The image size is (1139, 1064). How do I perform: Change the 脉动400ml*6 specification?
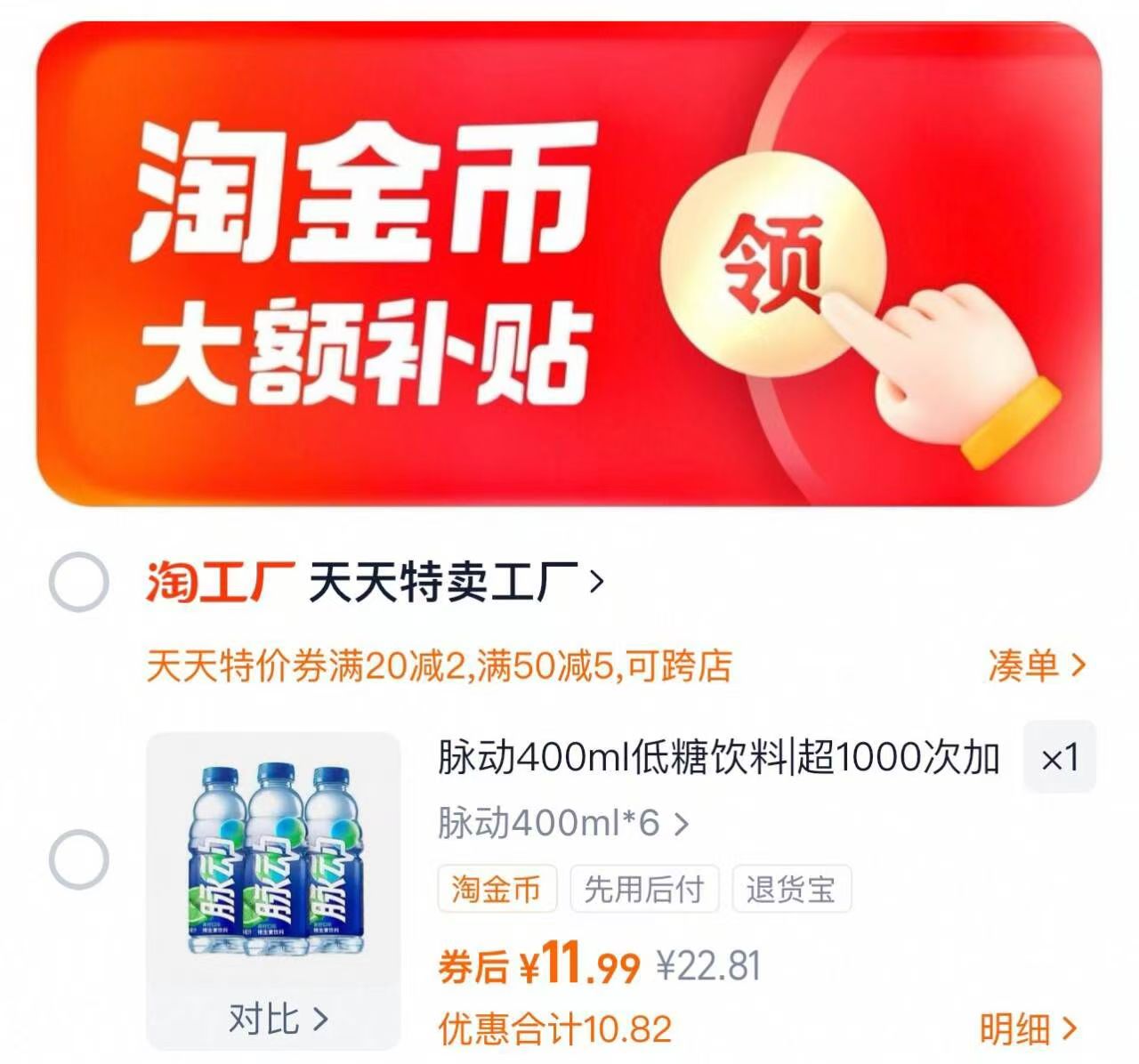click(x=562, y=824)
